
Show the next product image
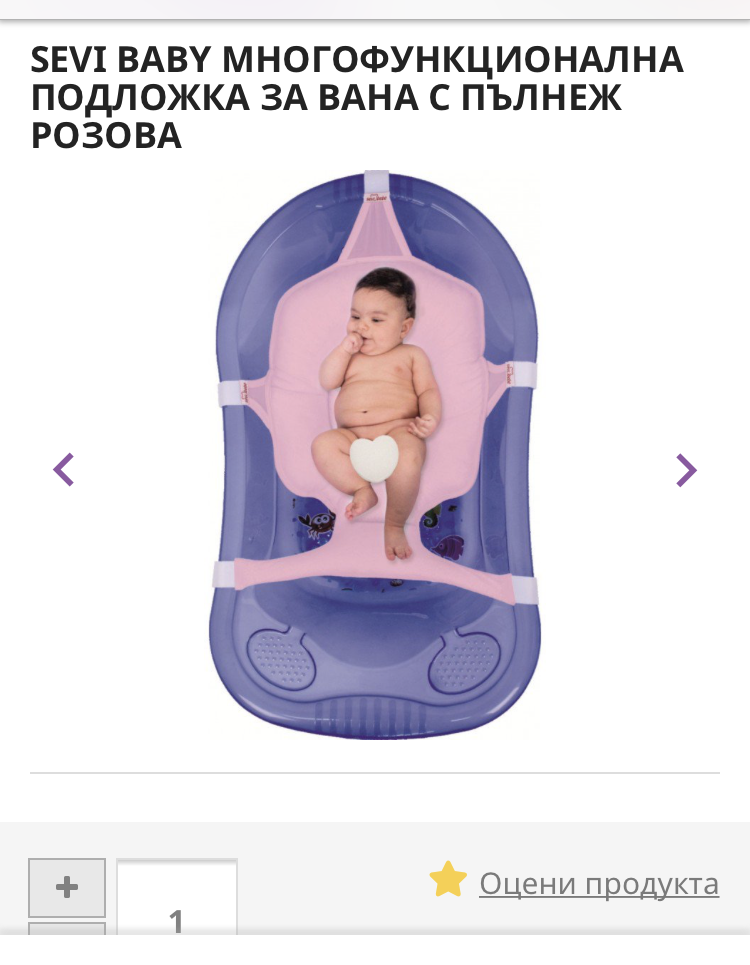685,469
